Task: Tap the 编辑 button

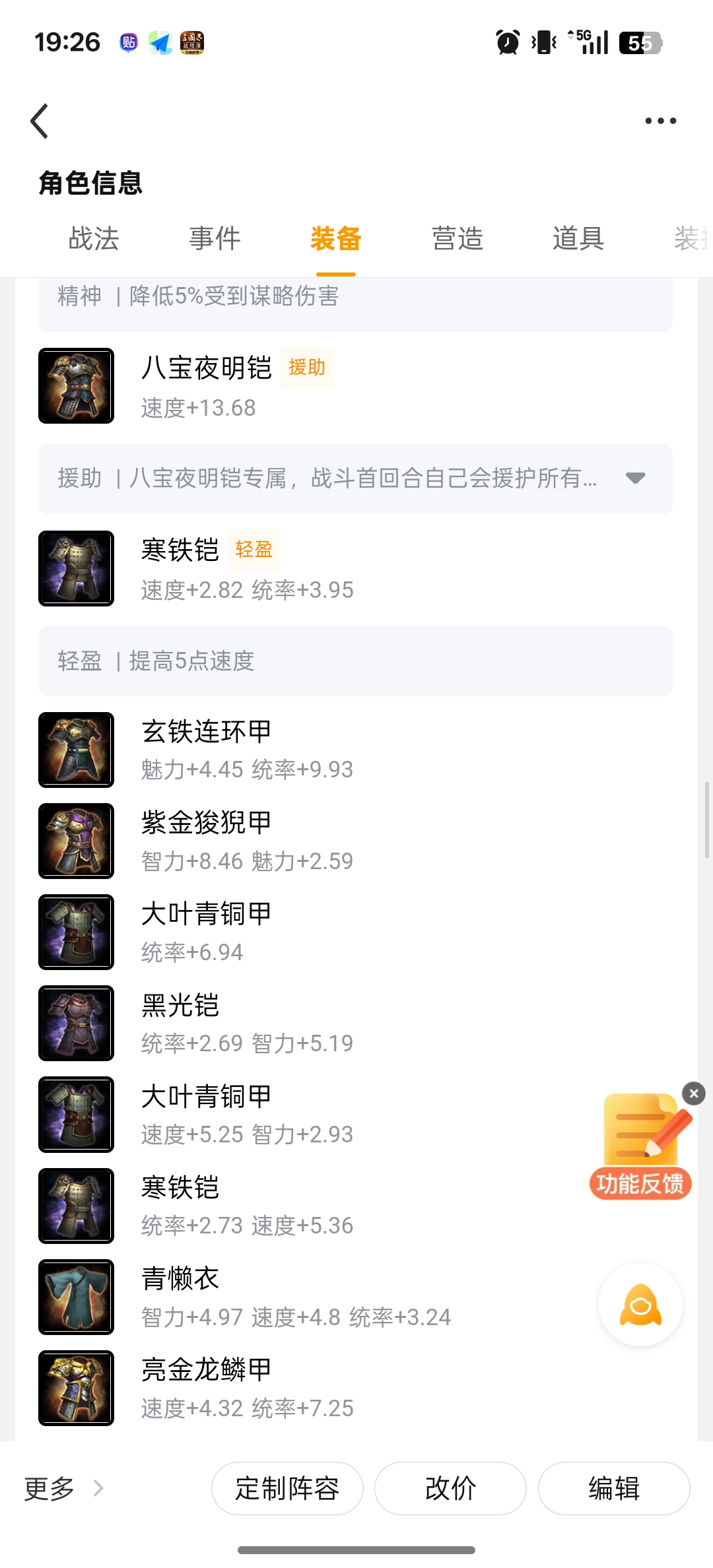Action: 614,1488
